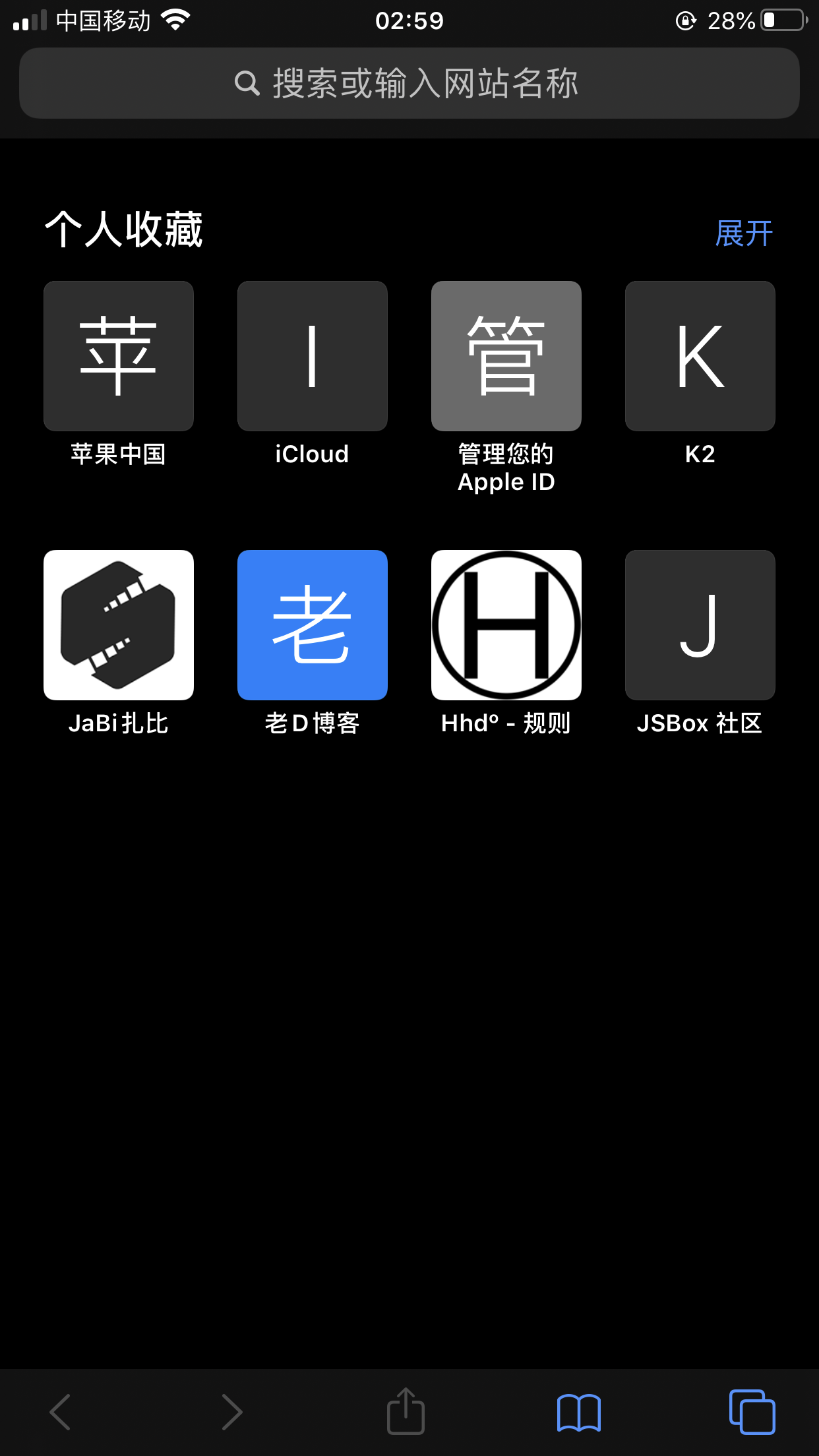
Task: Open the 管理您的 Apple ID favorite
Action: click(x=506, y=356)
